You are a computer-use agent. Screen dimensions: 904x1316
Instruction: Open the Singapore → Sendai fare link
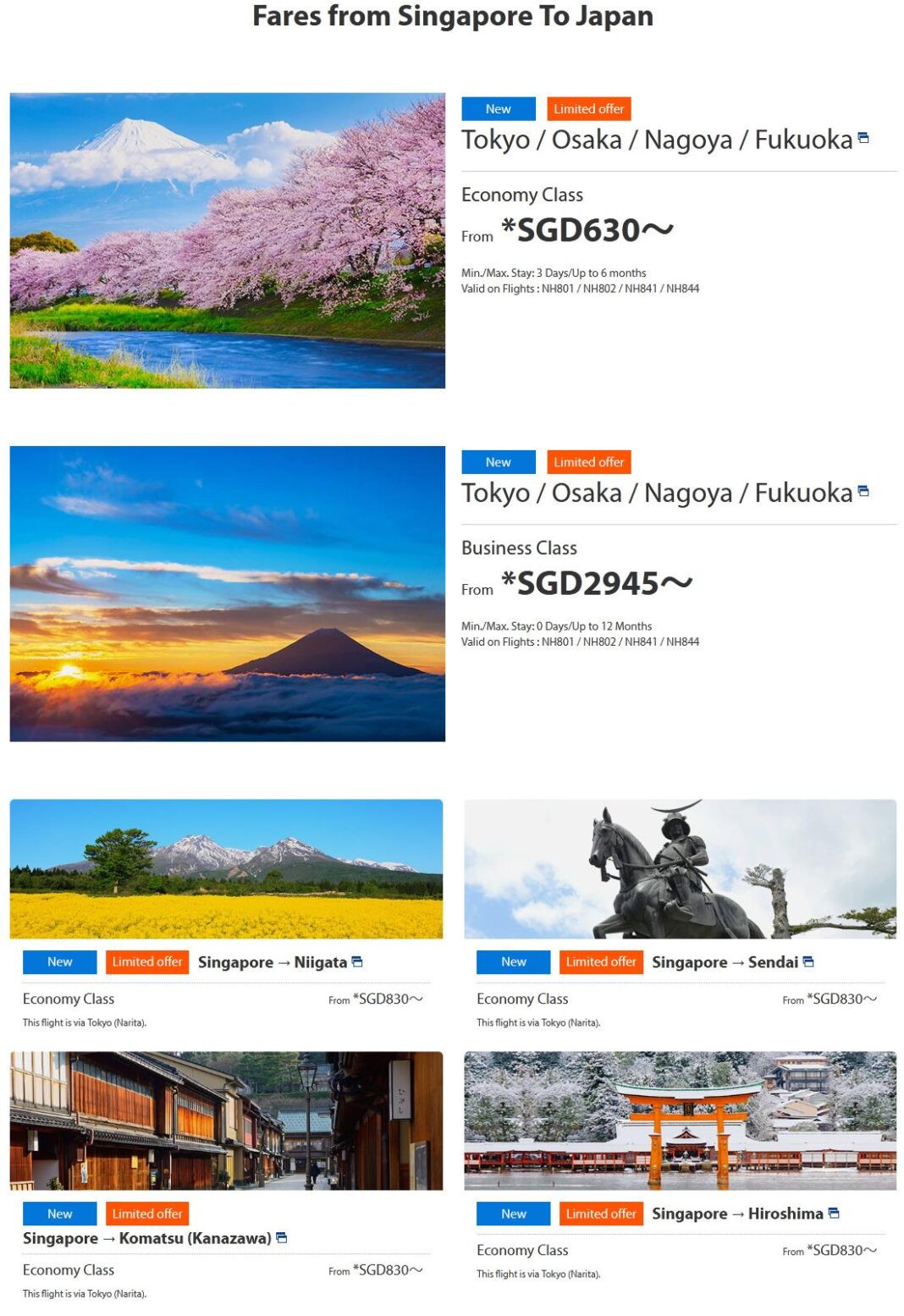[725, 962]
